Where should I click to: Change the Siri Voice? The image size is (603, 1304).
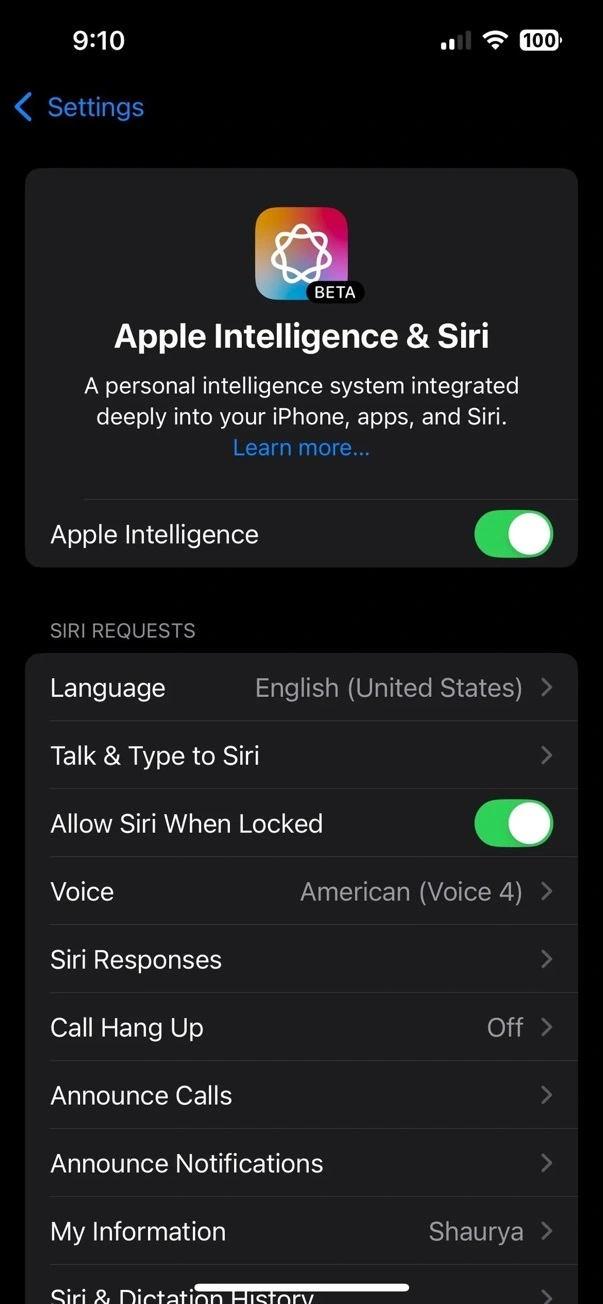(301, 892)
